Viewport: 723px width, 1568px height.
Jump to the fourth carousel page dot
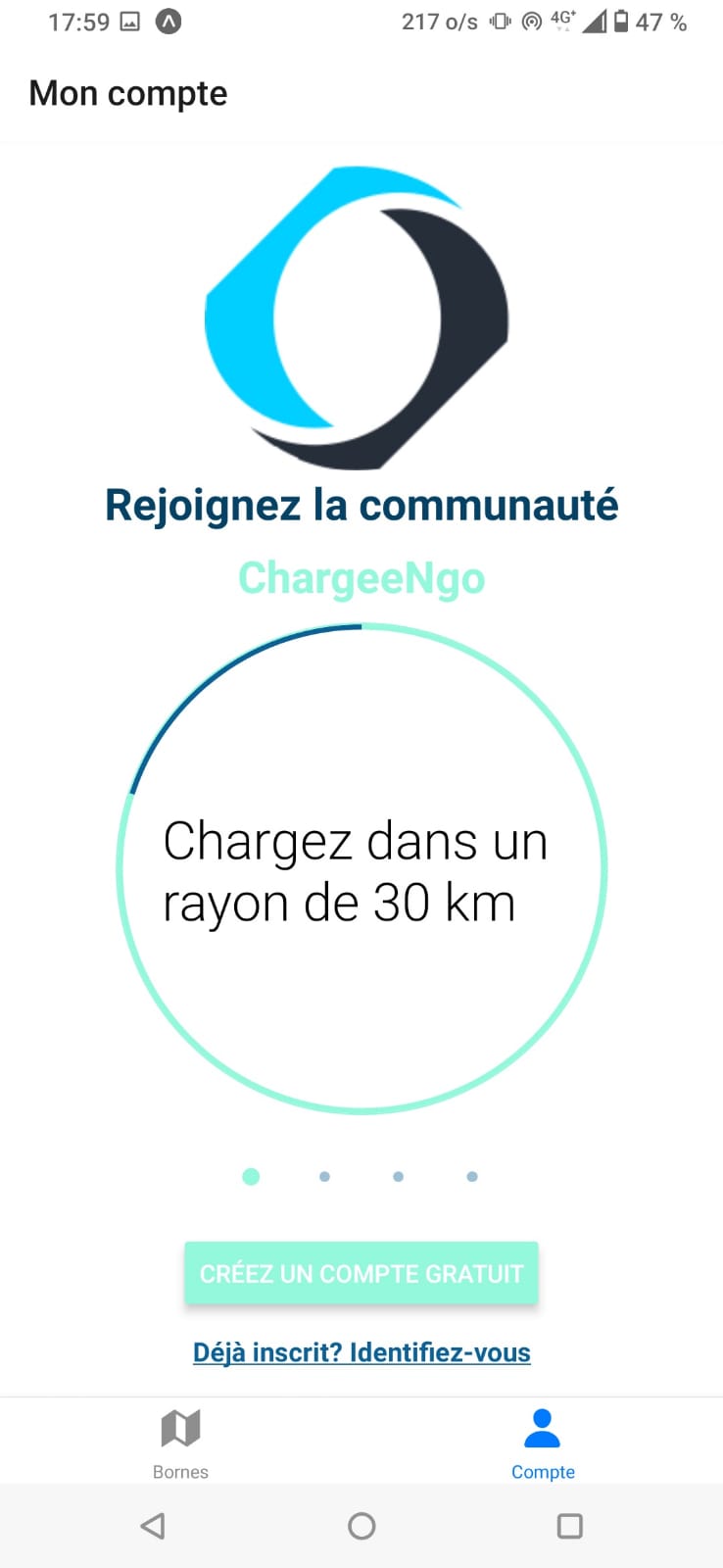[472, 1176]
